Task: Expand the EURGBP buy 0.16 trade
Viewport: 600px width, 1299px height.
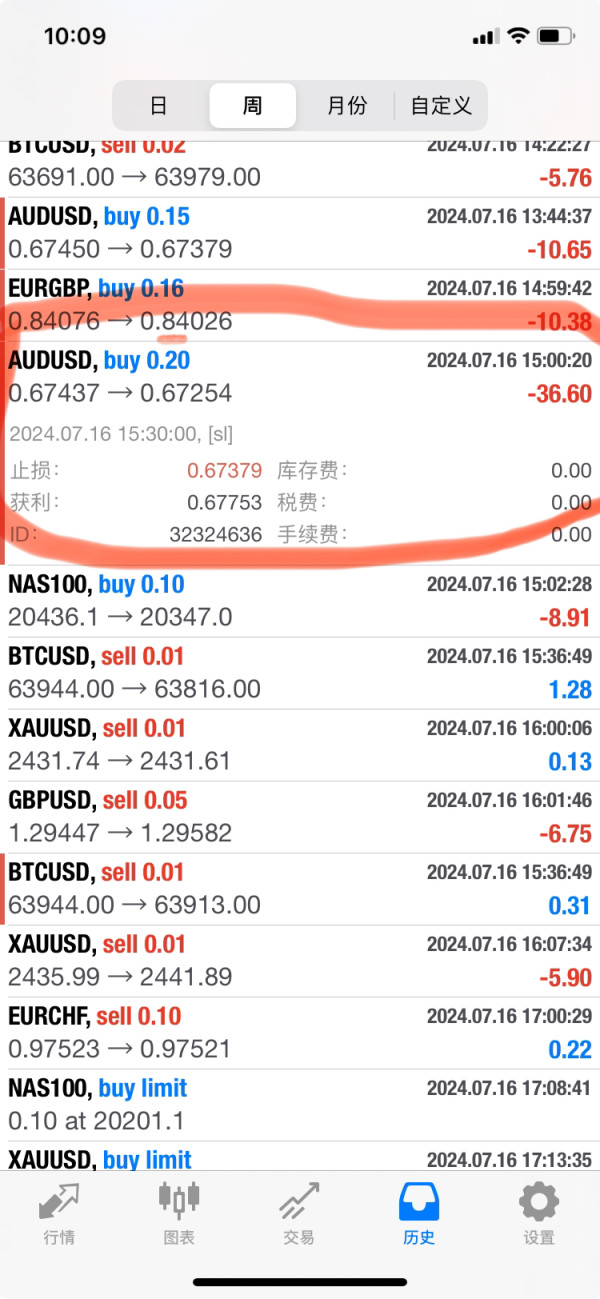Action: 300,305
